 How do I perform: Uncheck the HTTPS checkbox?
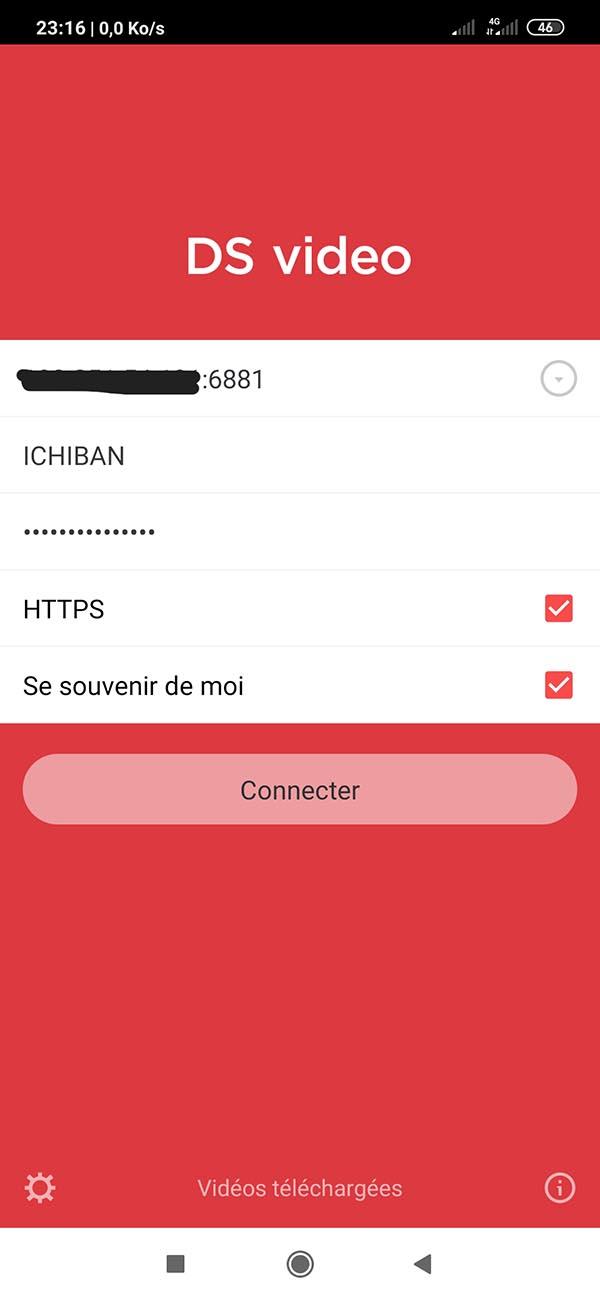click(558, 608)
